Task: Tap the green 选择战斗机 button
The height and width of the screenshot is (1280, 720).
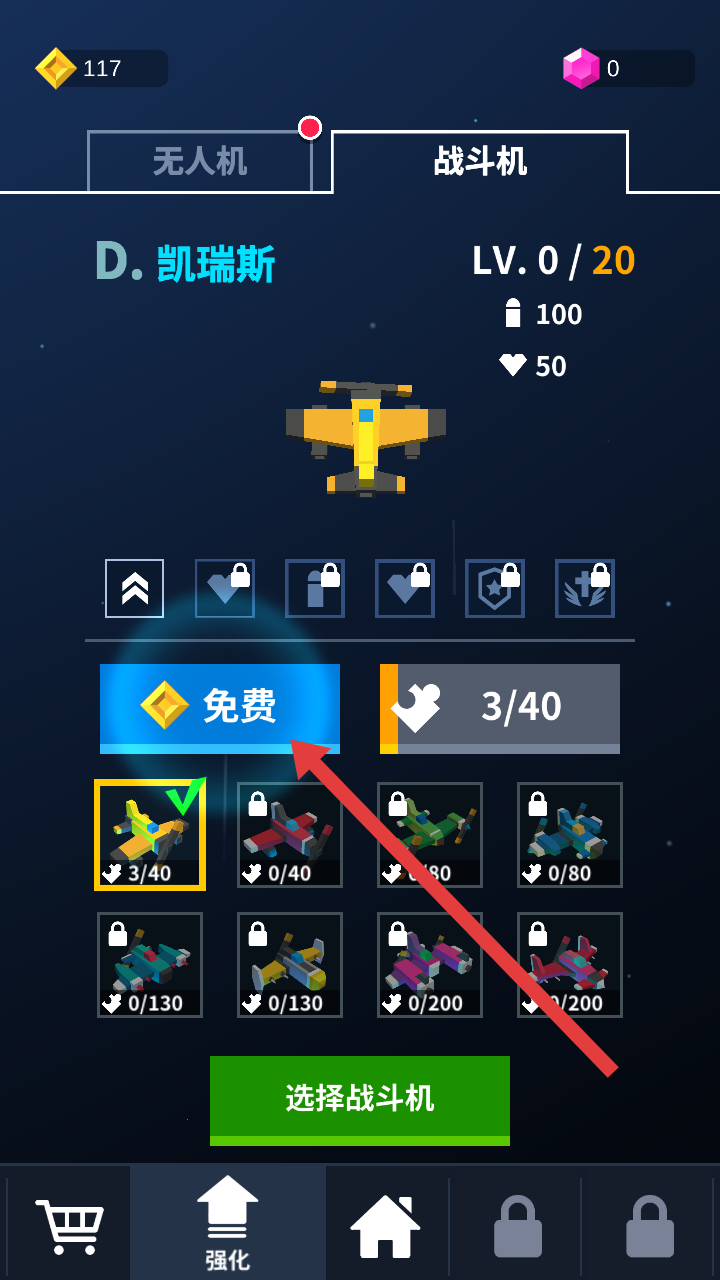Action: click(360, 1098)
